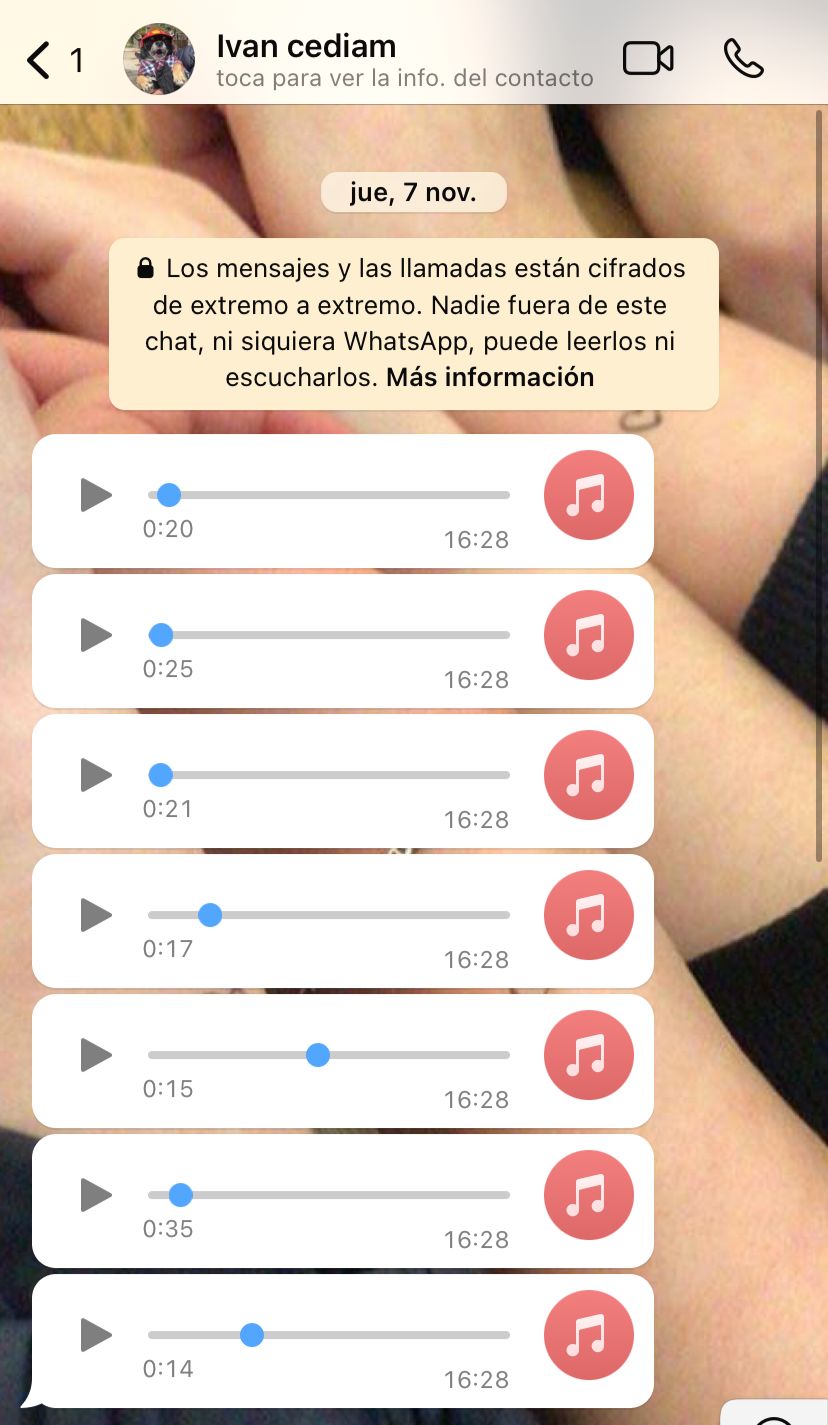
Task: Play the 0:17 audio message
Action: coord(96,915)
